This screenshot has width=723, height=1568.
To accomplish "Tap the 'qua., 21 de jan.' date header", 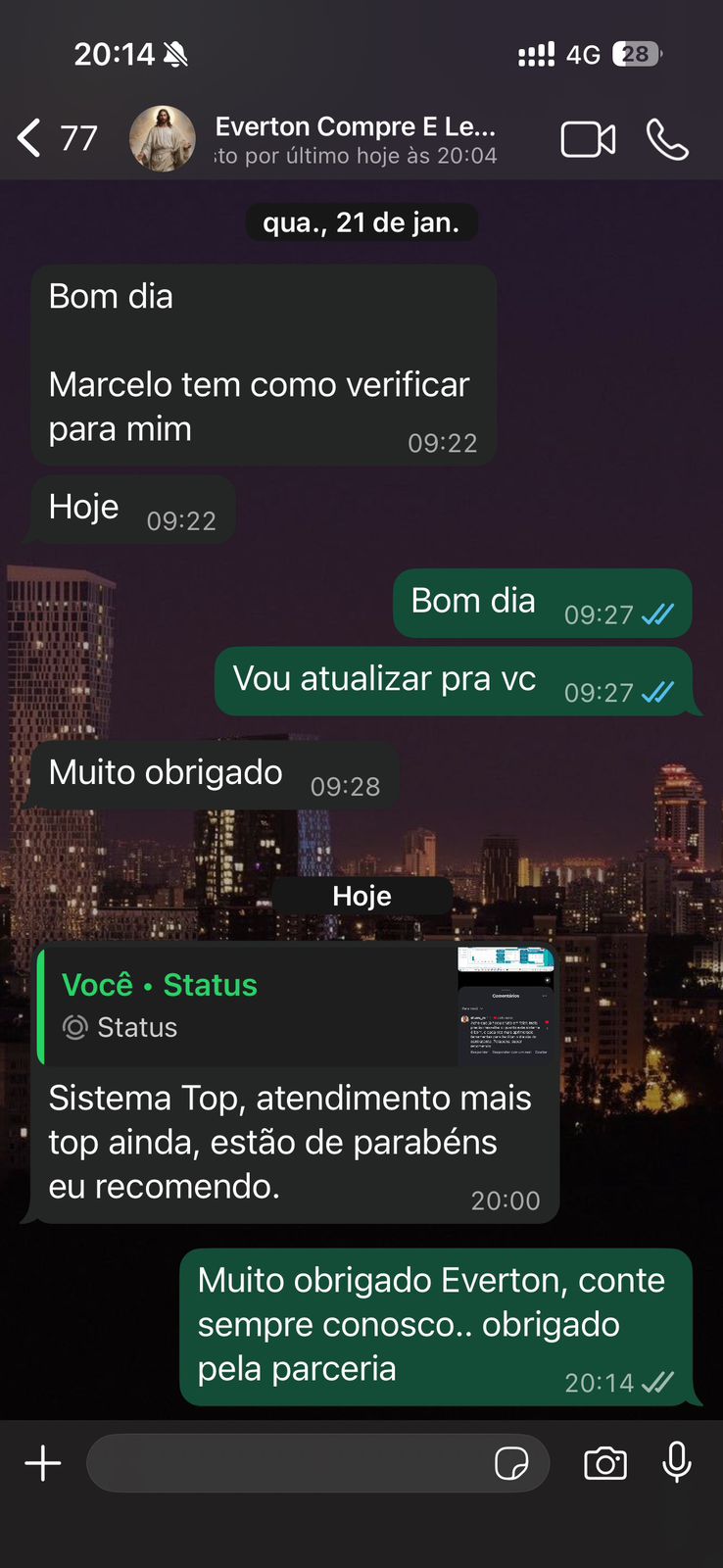I will pos(361,221).
